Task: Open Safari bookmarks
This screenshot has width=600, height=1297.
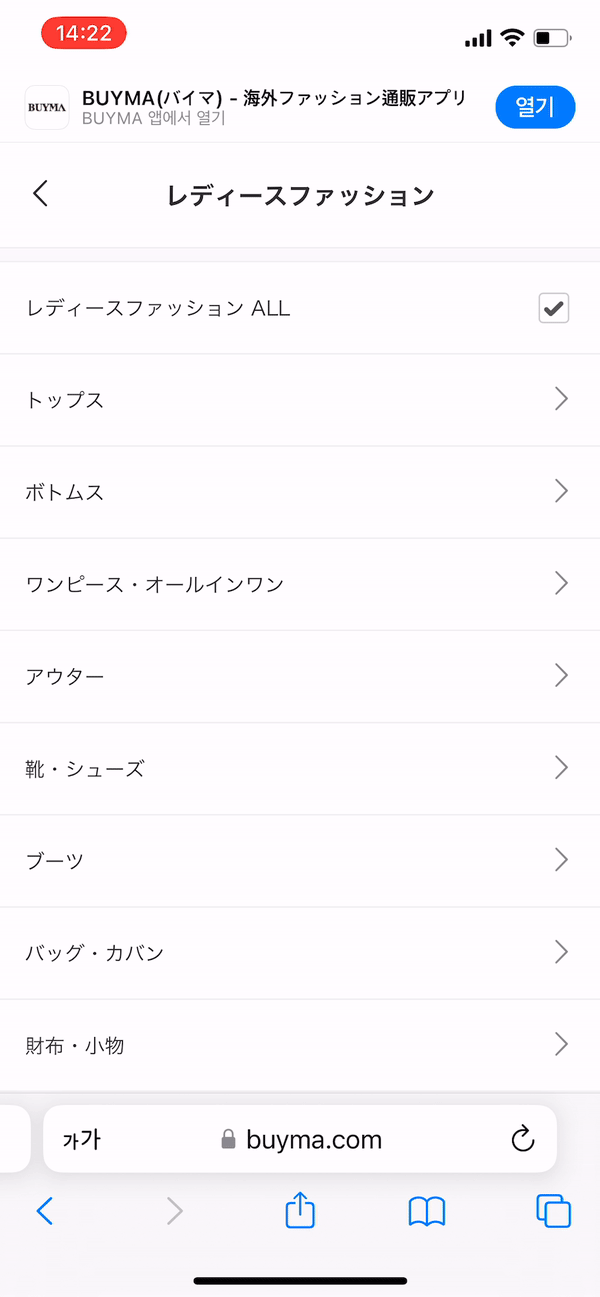Action: [427, 1212]
